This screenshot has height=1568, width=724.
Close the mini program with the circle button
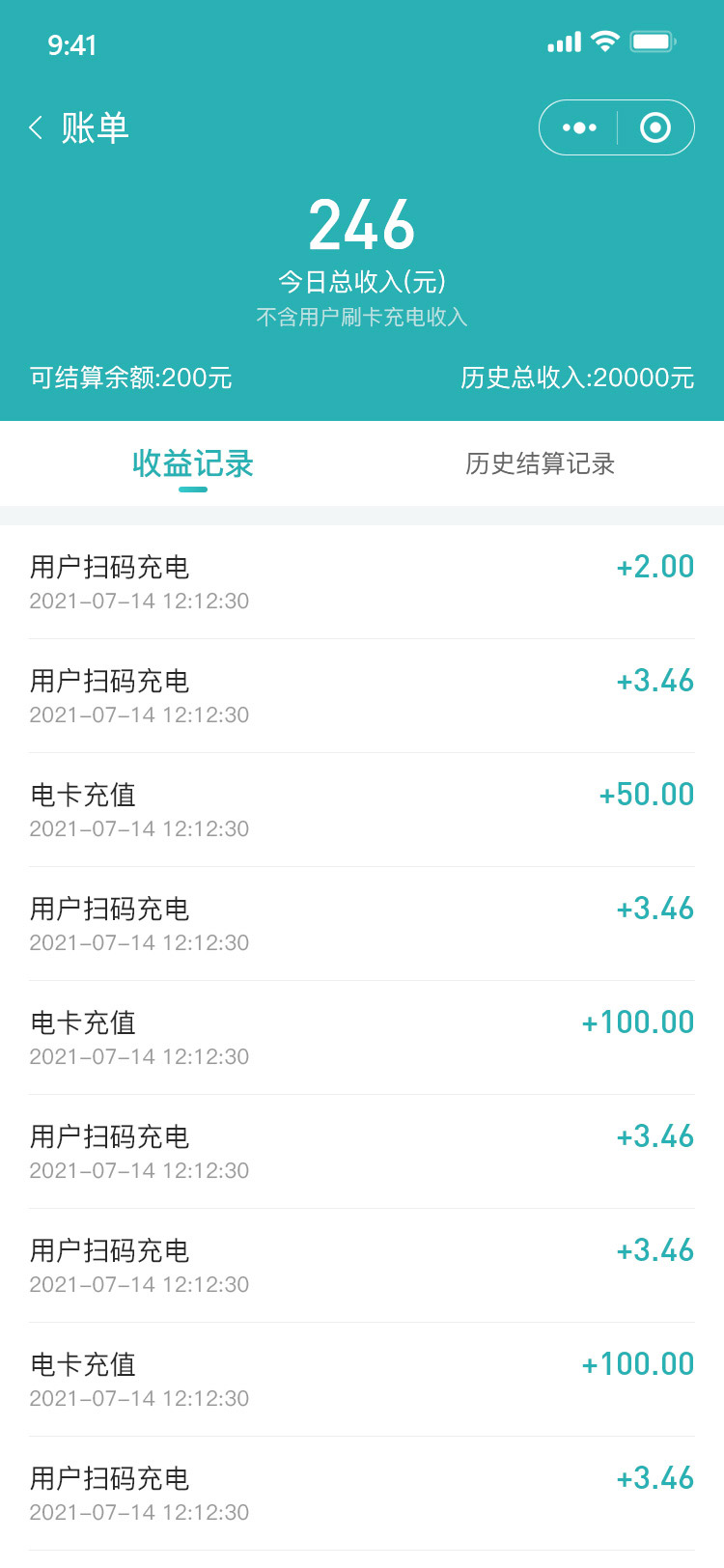[x=655, y=127]
